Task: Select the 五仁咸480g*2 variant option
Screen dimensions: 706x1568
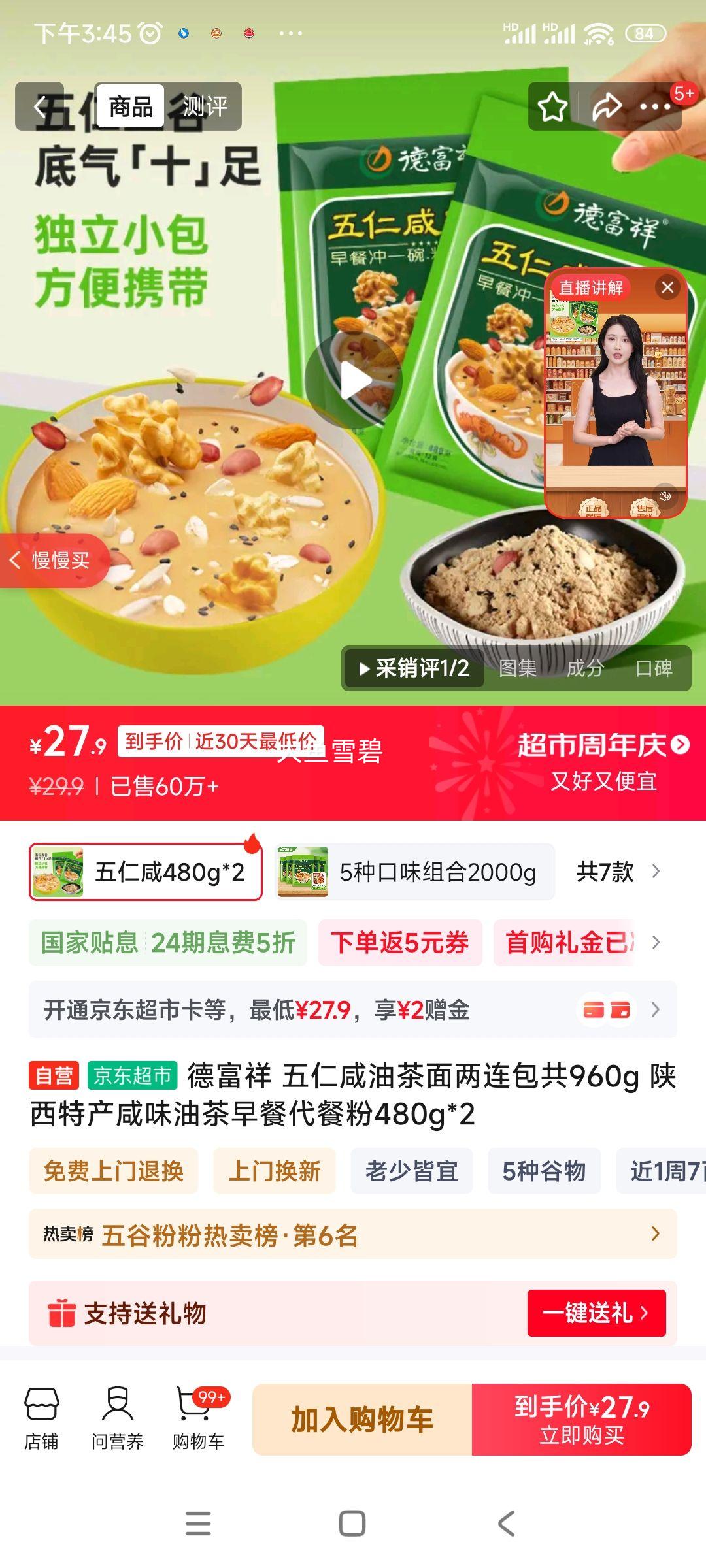Action: pyautogui.click(x=145, y=872)
